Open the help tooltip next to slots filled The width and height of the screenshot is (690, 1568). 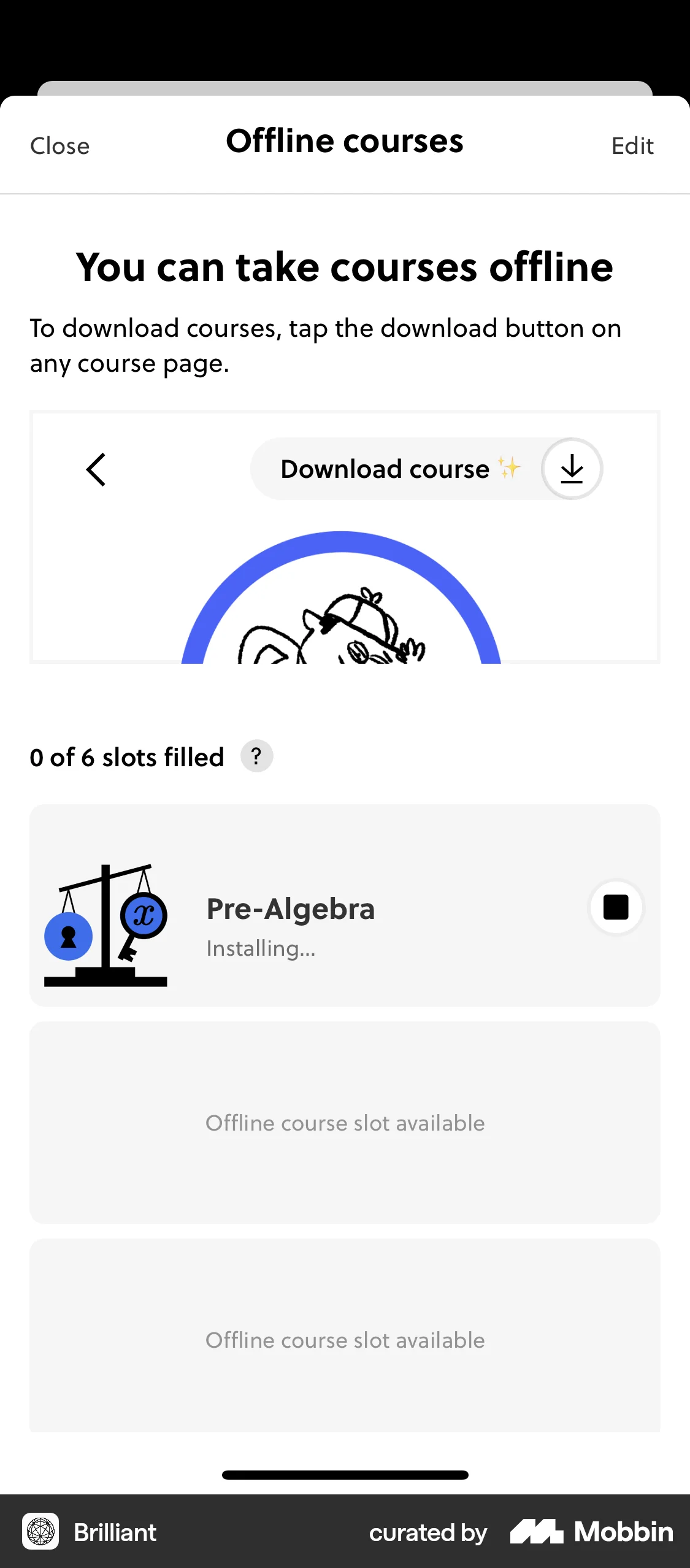tap(256, 756)
